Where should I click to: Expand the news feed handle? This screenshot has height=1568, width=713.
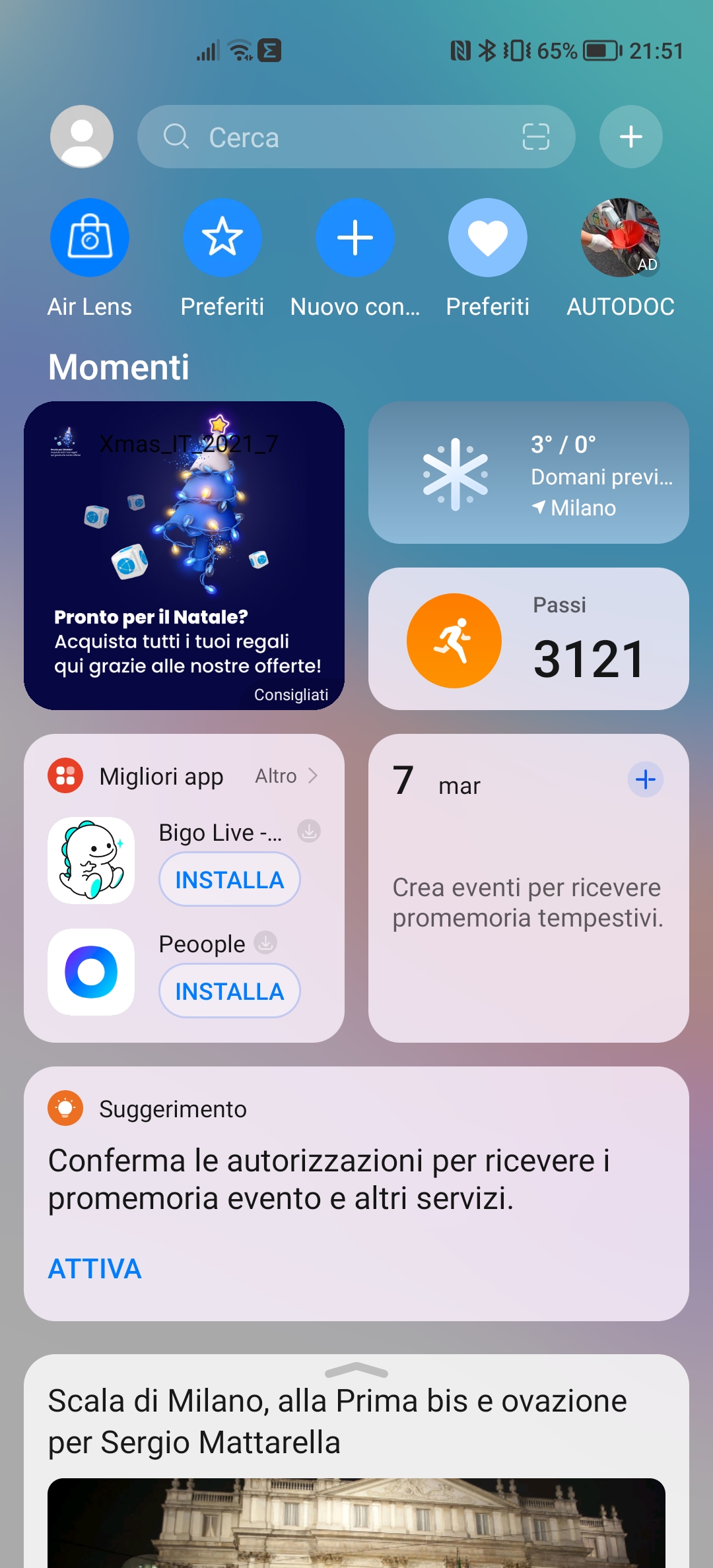(356, 1370)
